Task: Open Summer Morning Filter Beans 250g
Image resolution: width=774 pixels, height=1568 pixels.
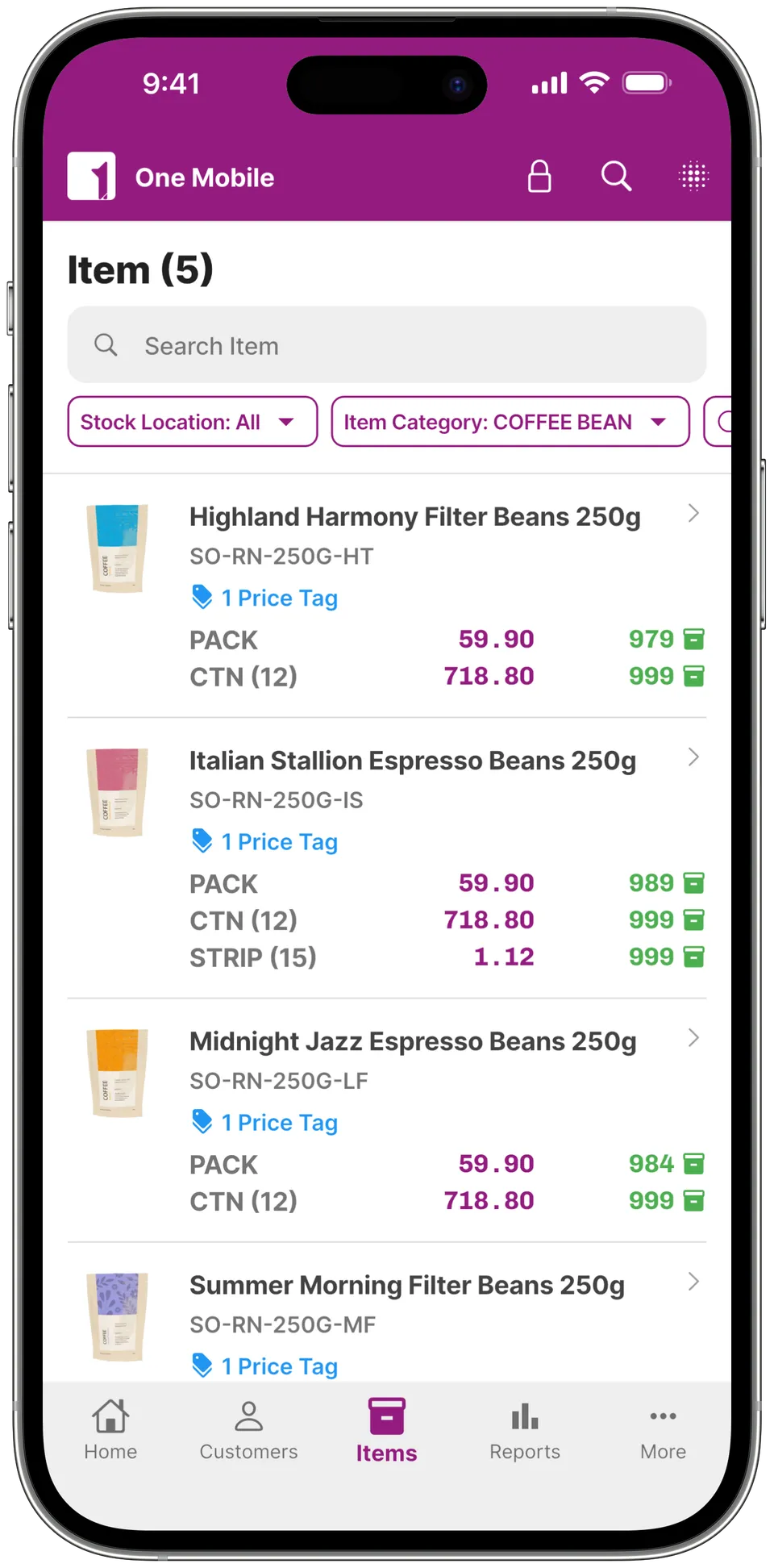Action: click(406, 1285)
